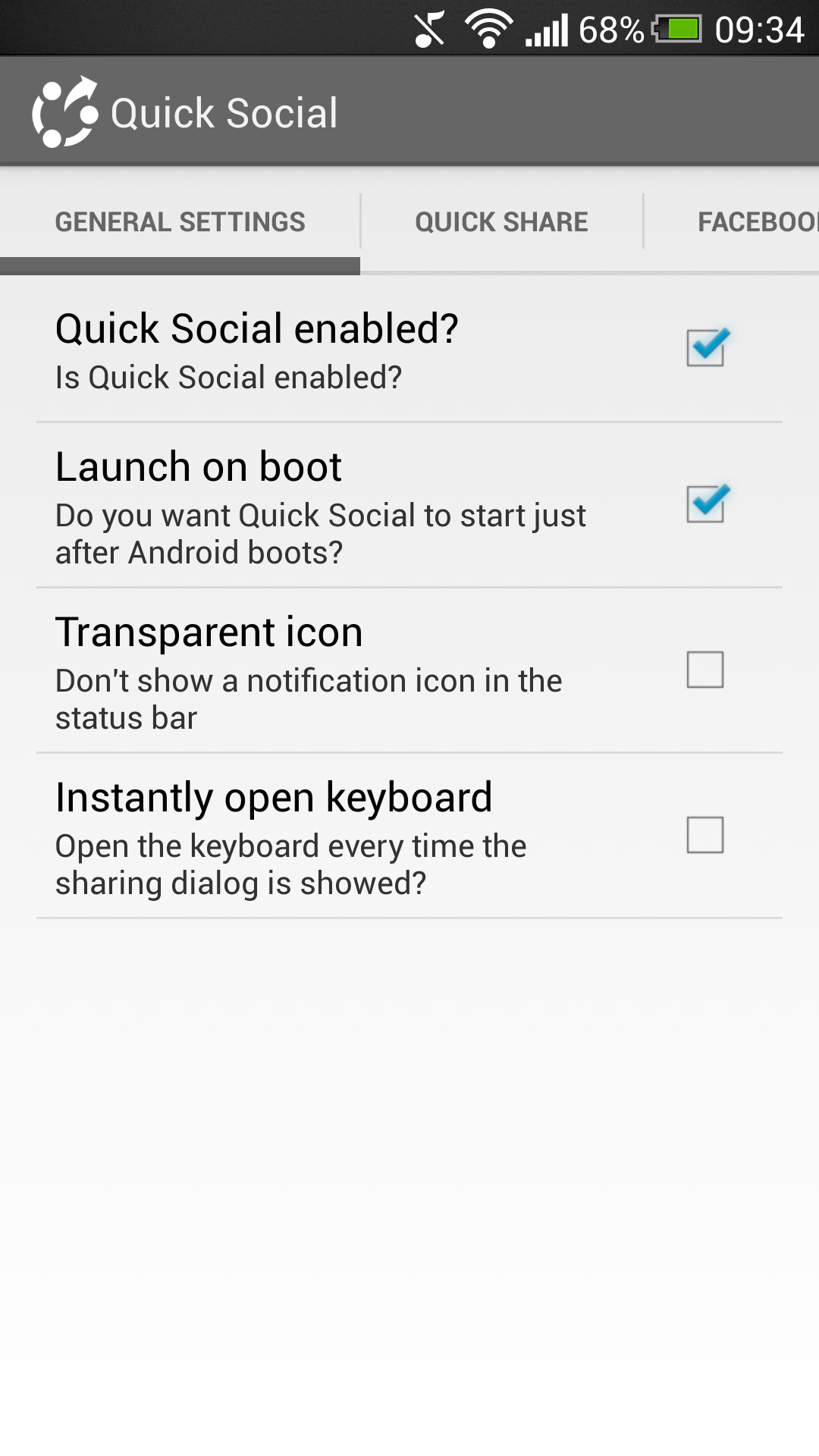
Task: Disable Launch on boot
Action: coord(705,504)
